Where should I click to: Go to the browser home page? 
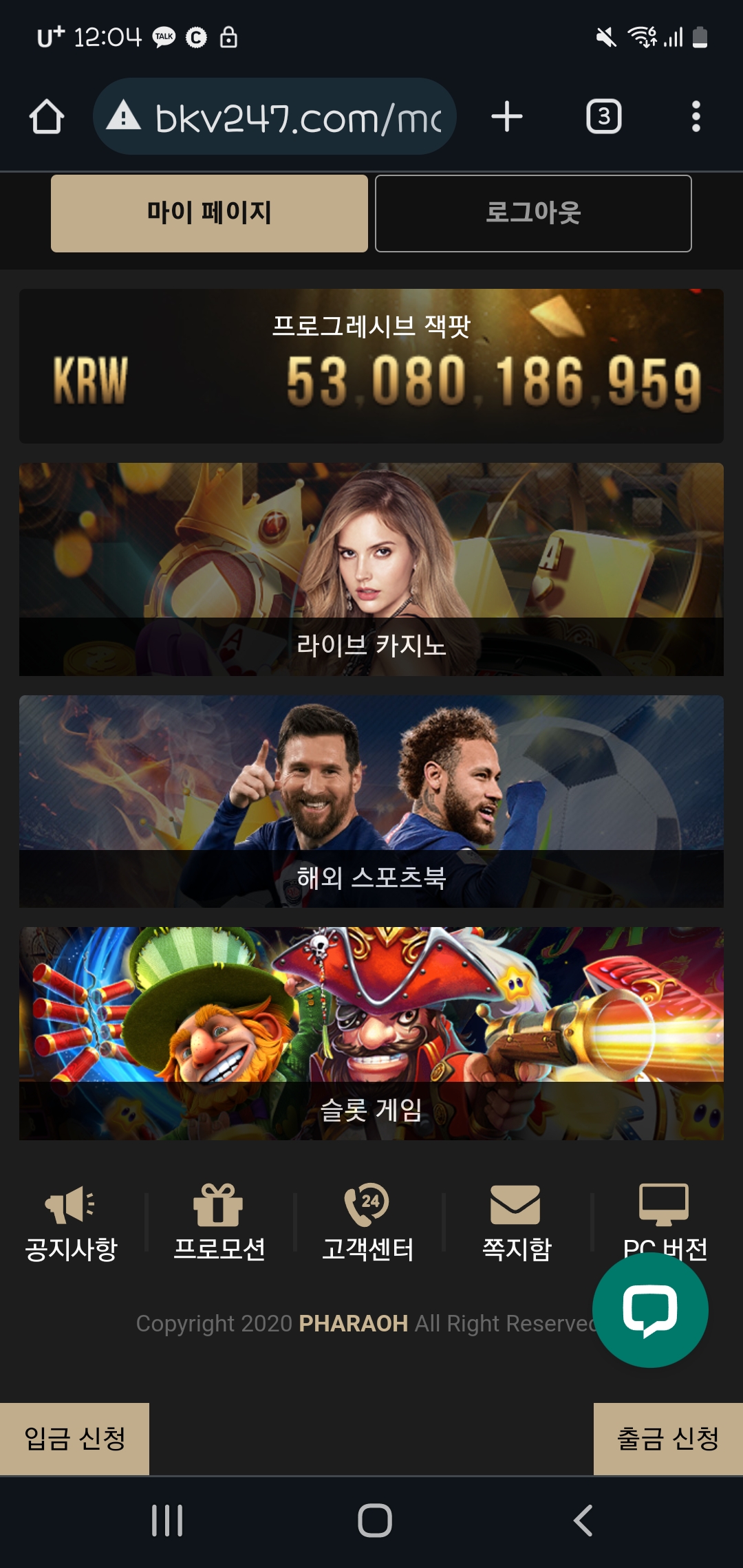pyautogui.click(x=47, y=117)
